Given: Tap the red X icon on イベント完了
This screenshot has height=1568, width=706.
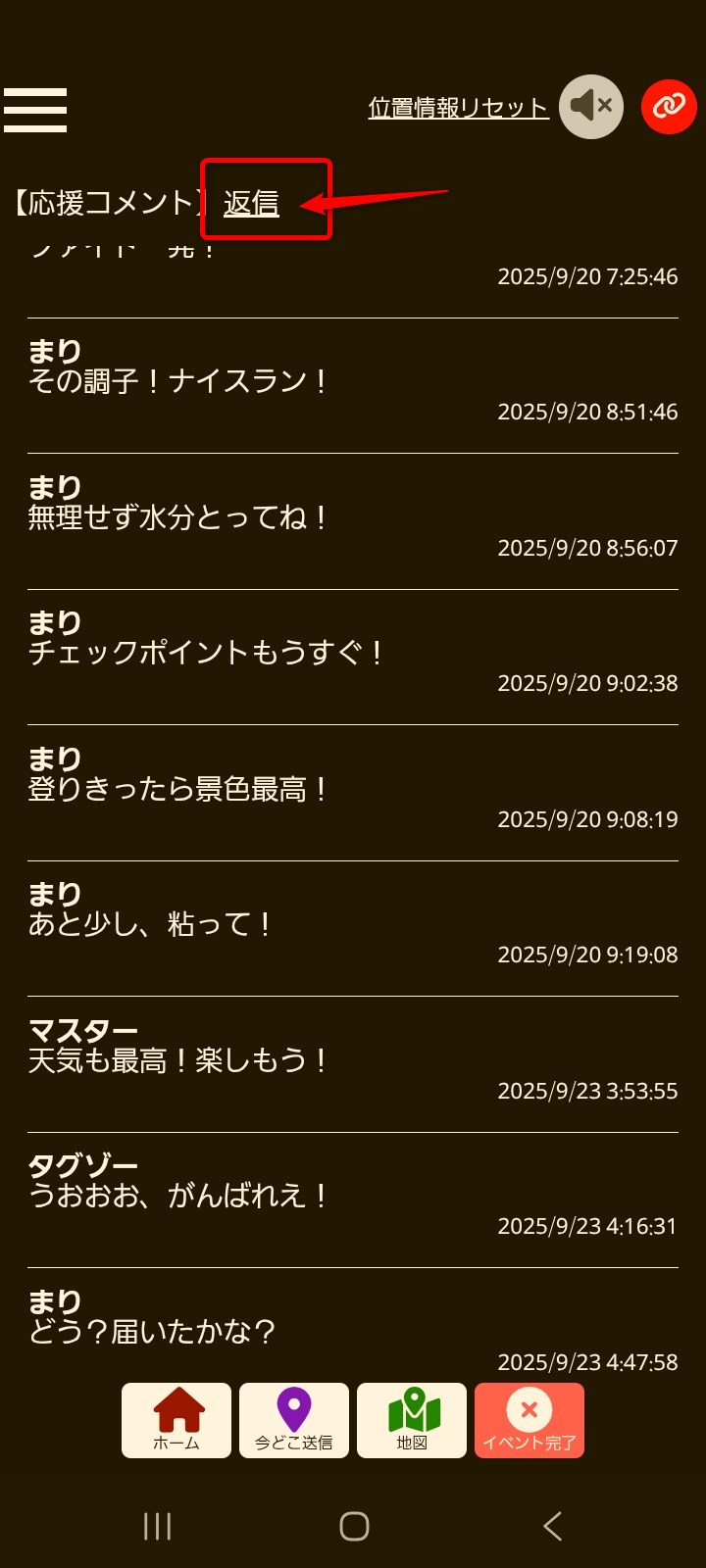Looking at the screenshot, I should click(529, 1408).
